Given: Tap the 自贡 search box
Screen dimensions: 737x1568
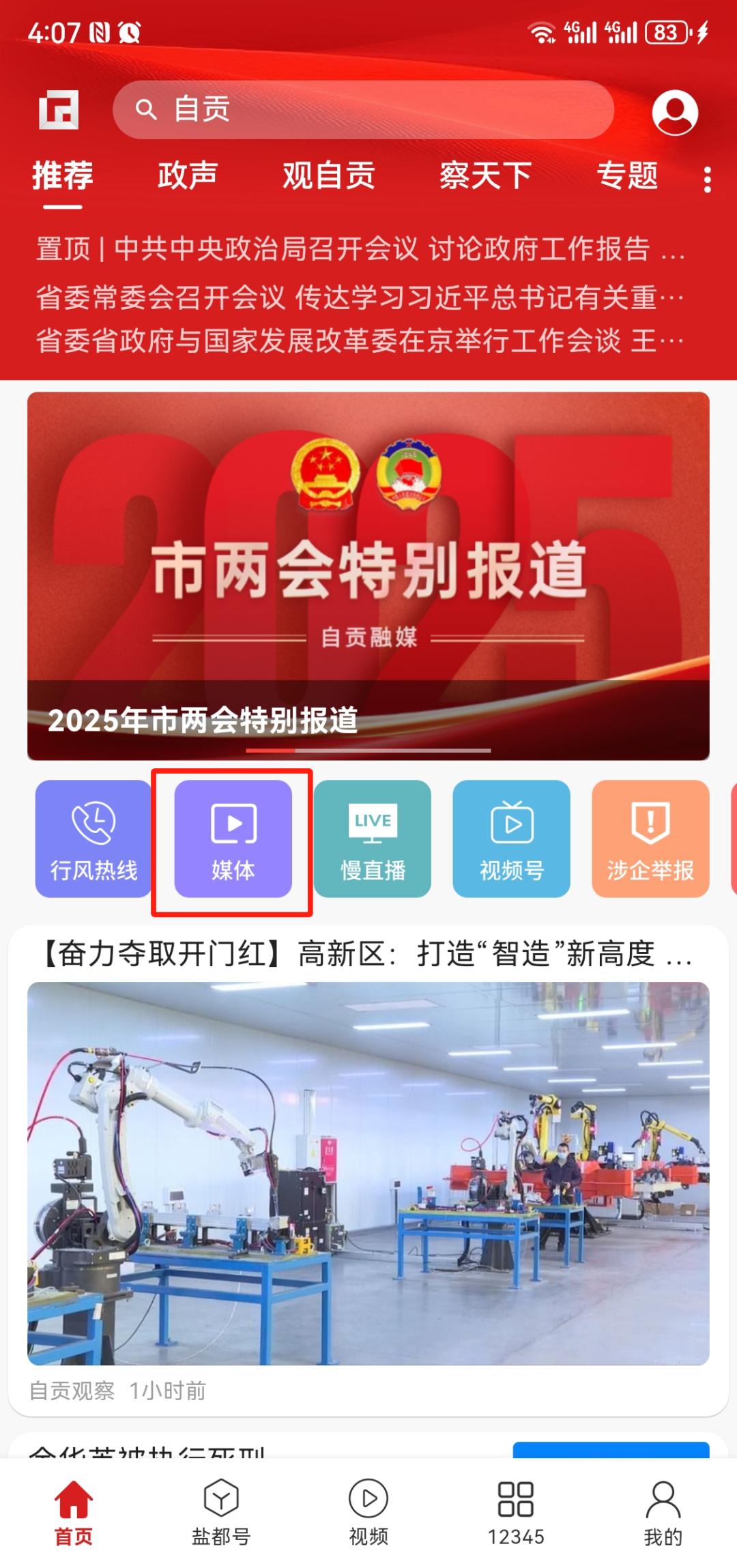Looking at the screenshot, I should click(x=363, y=109).
